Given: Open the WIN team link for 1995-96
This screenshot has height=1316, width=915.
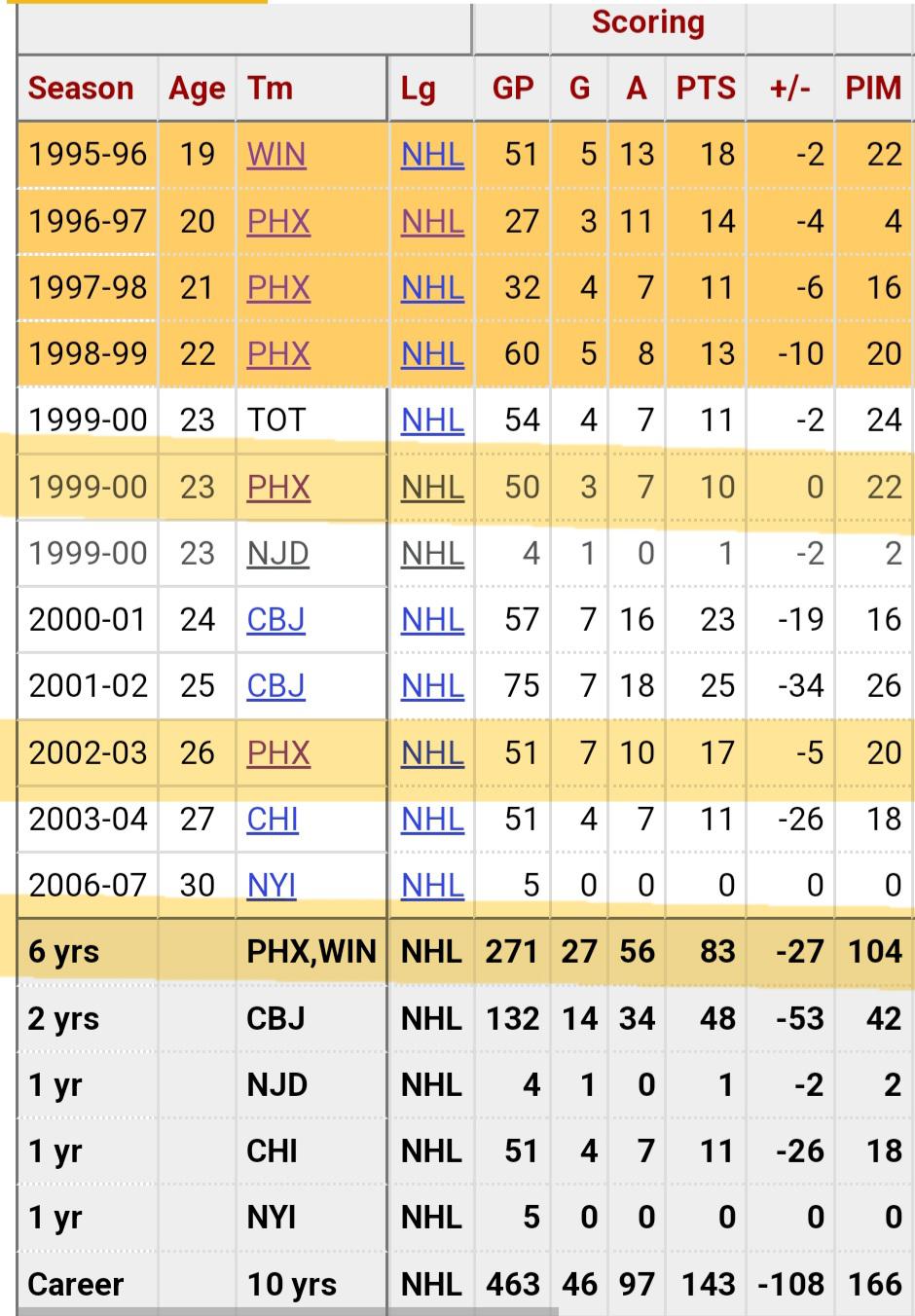Looking at the screenshot, I should [276, 155].
